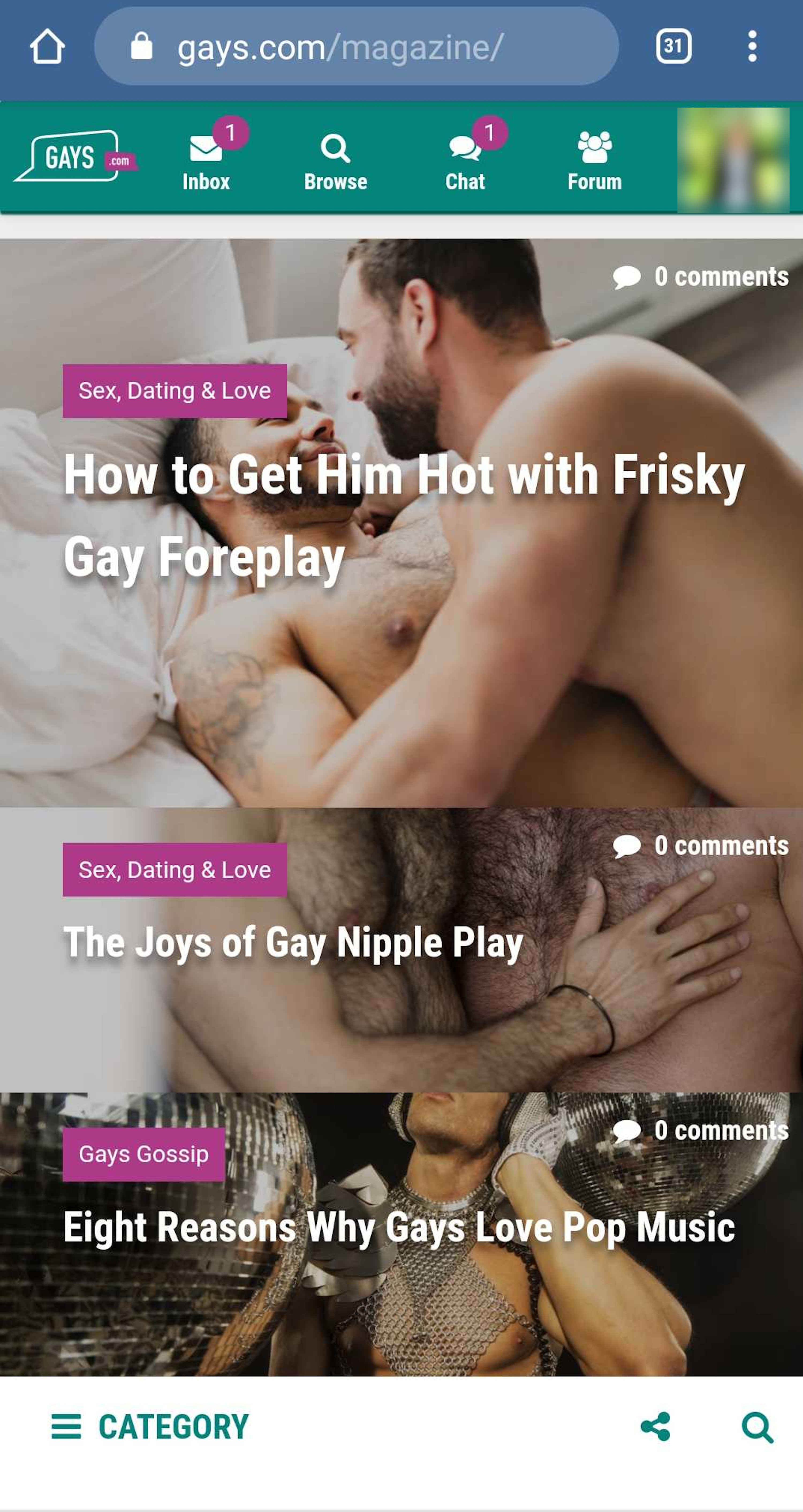Search the magazine with the bottom magnifier
This screenshot has width=803, height=1512.
(757, 1427)
